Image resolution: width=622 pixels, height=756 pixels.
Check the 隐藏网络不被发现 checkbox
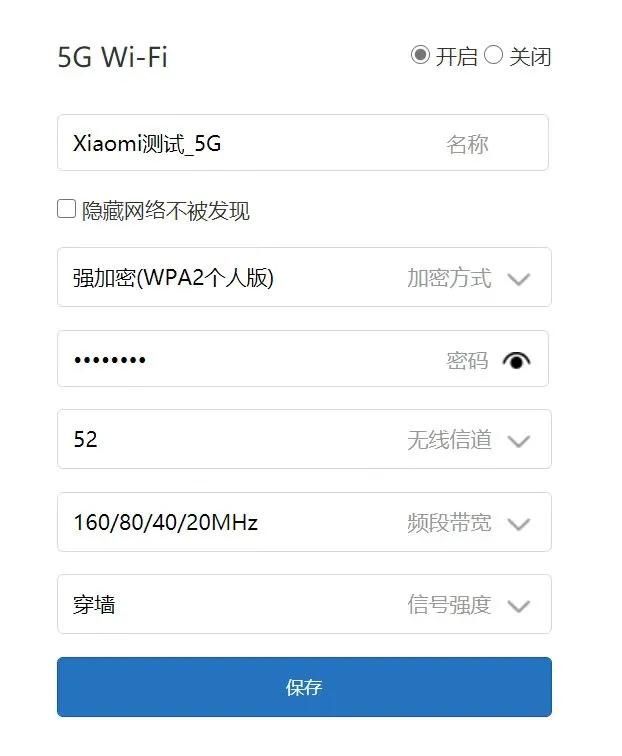point(67,210)
